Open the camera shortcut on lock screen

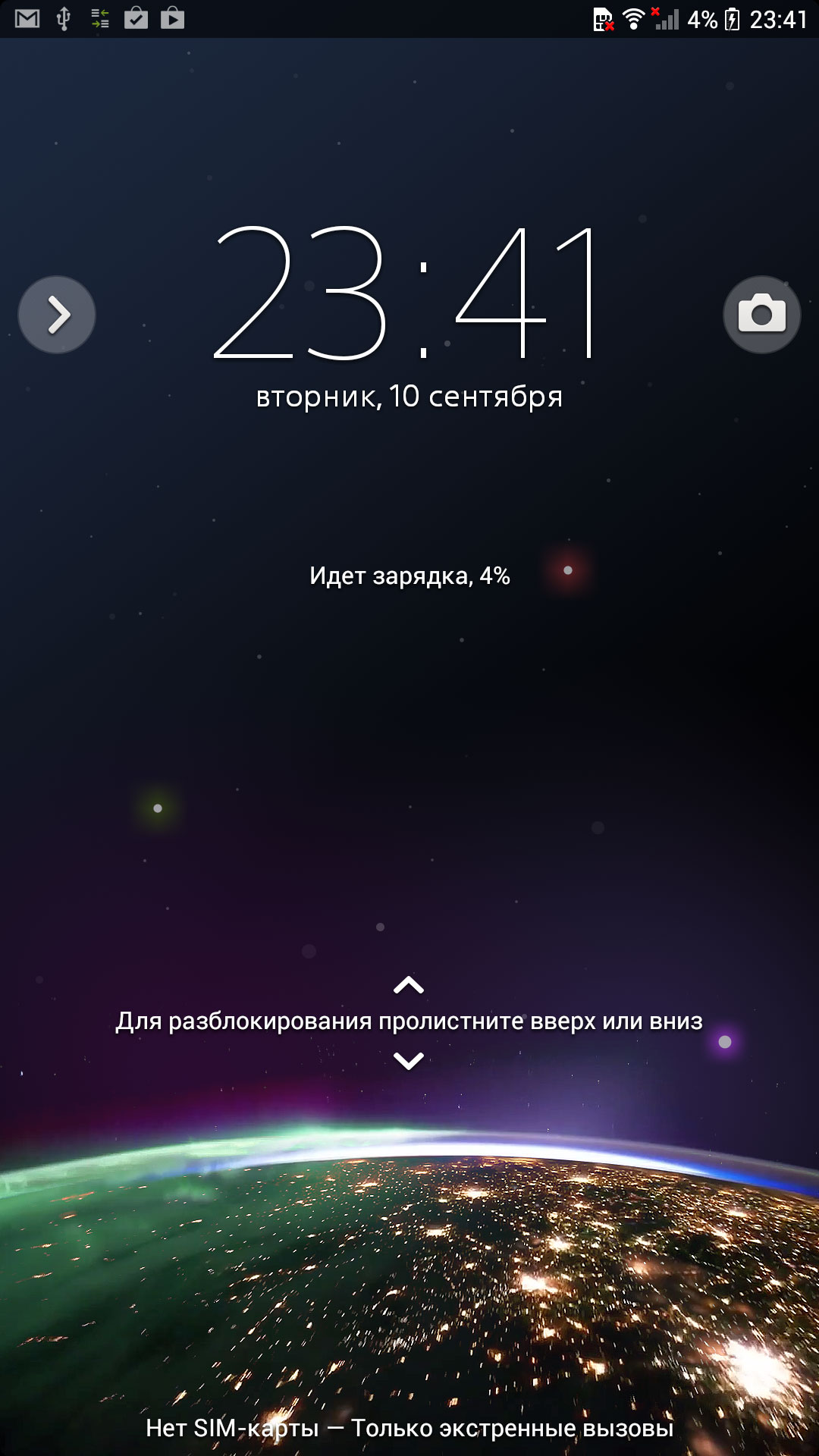point(761,314)
